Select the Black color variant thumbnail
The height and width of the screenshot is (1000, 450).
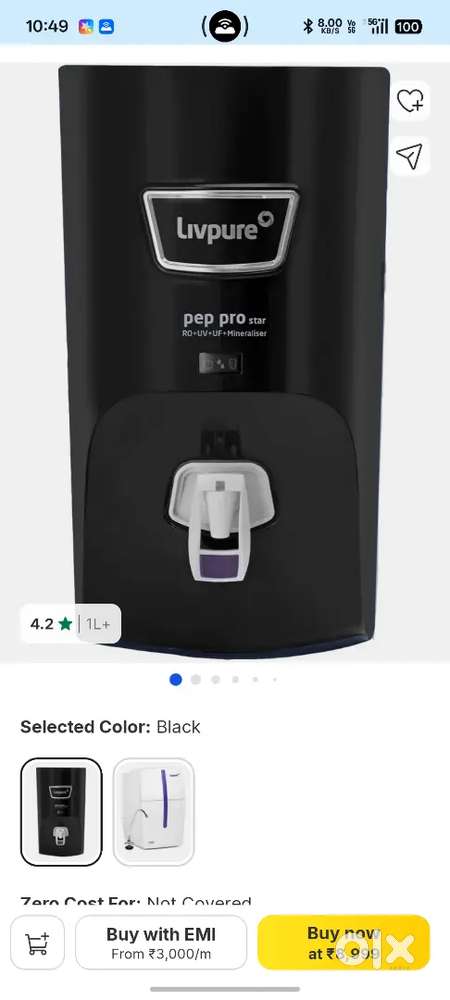(61, 812)
